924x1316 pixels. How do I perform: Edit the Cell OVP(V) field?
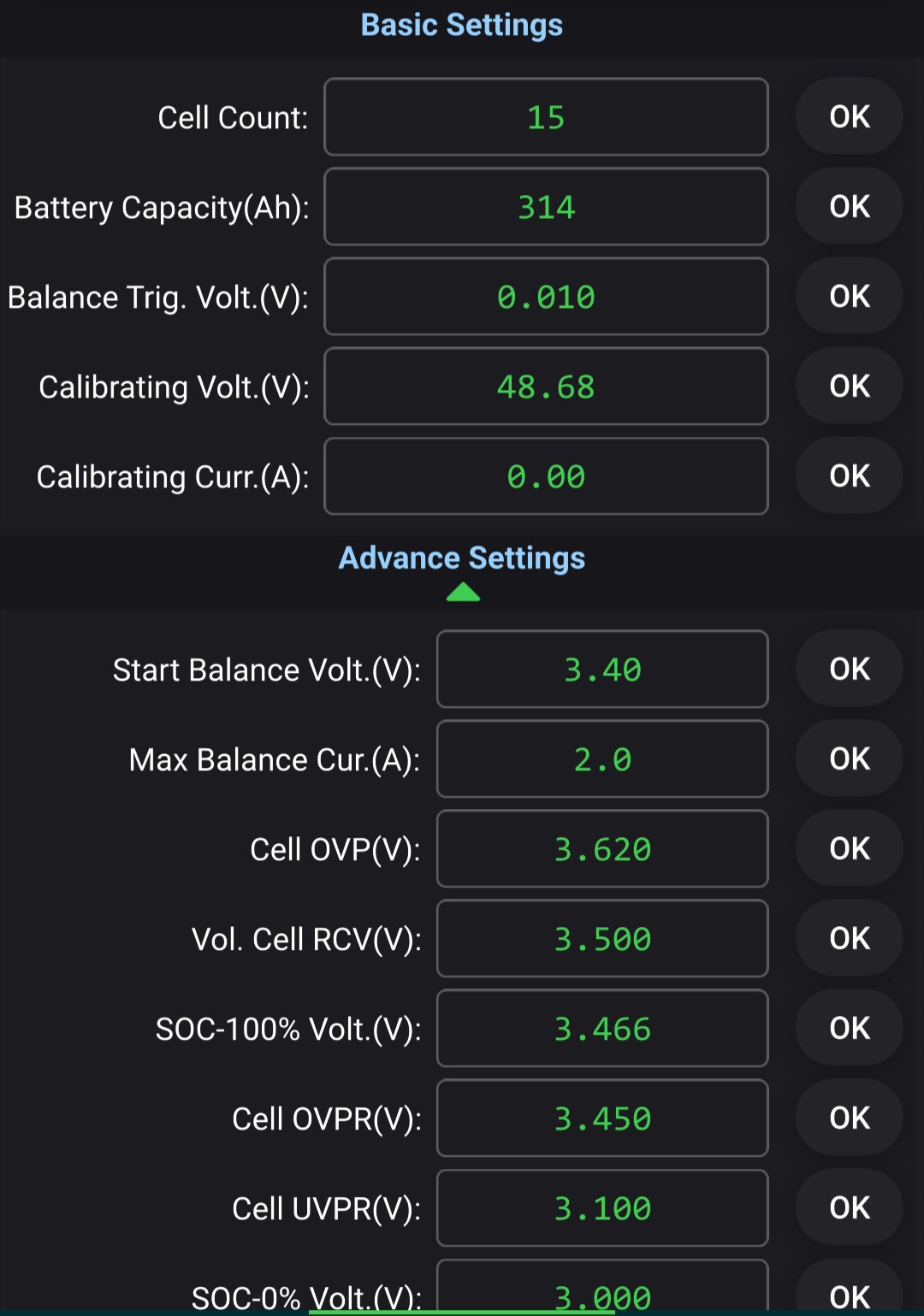tap(602, 849)
